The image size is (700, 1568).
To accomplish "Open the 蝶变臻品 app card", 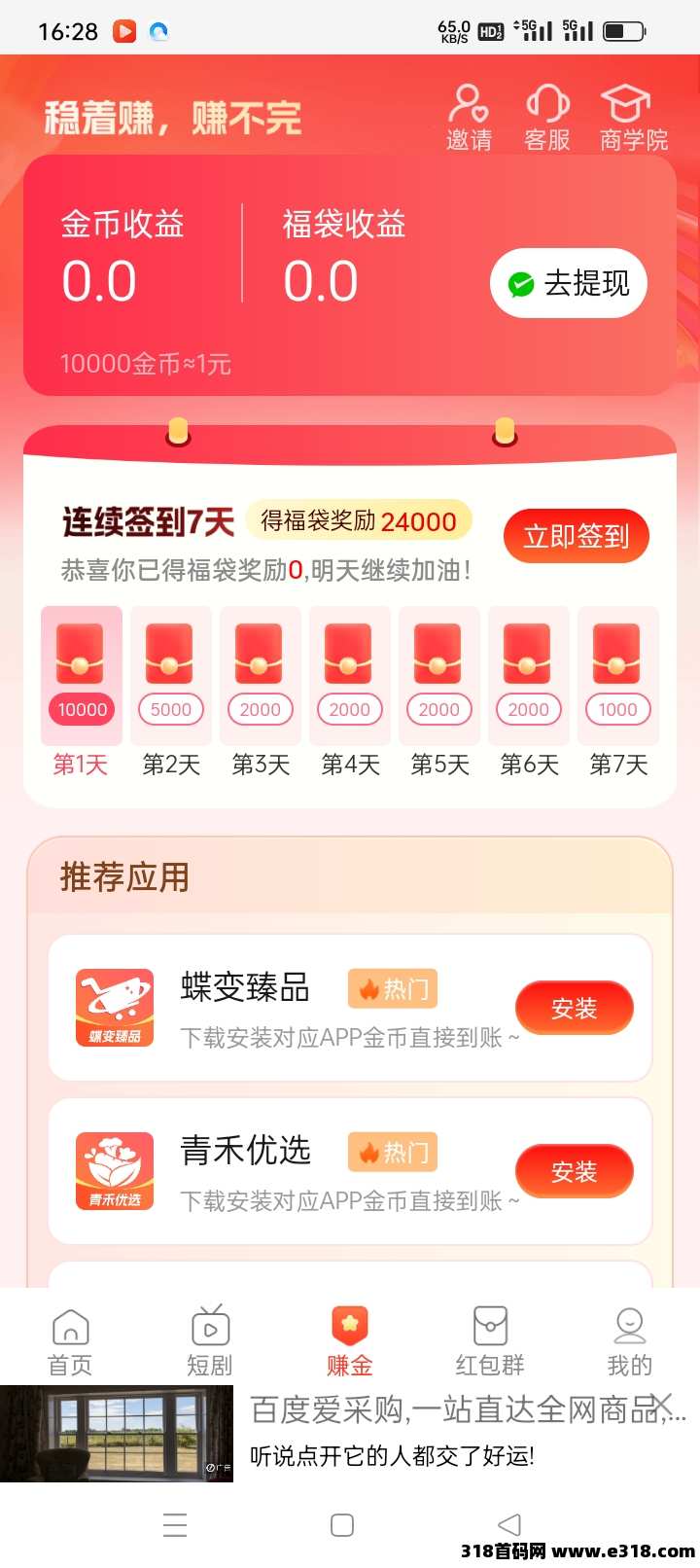I will pyautogui.click(x=292, y=1009).
